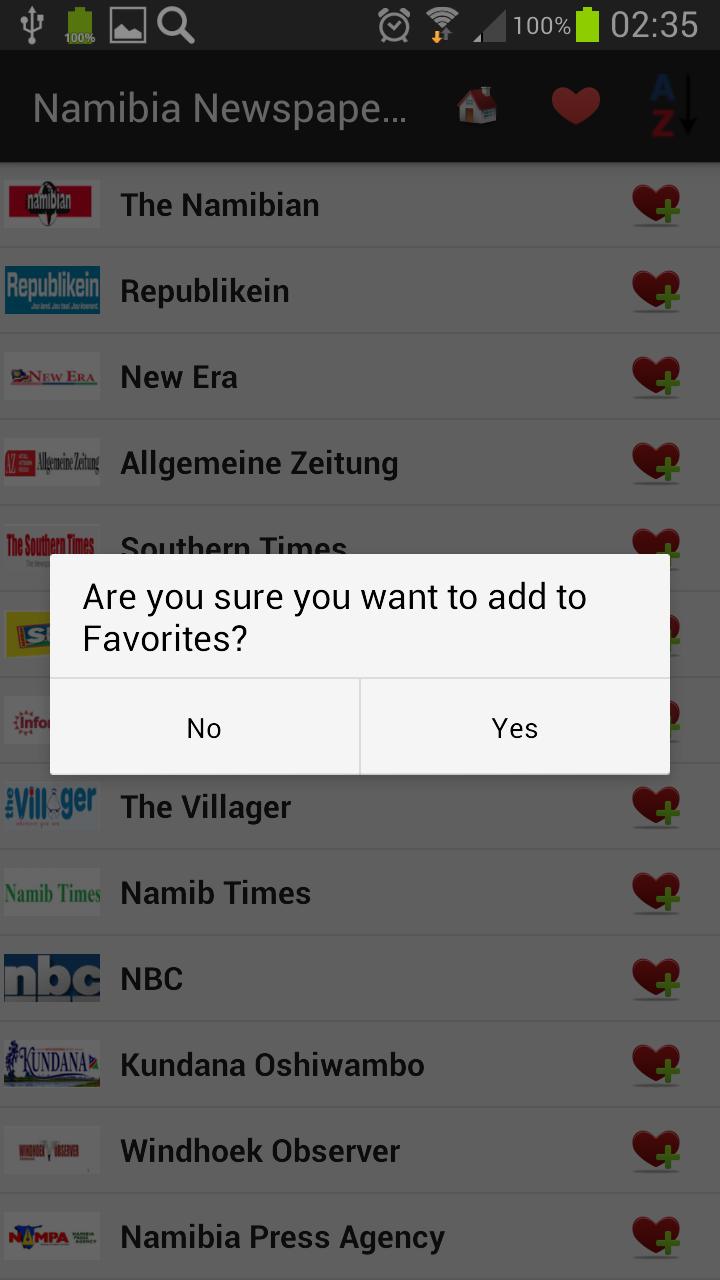Confirm adding to Favorites with Yes
This screenshot has height=1280, width=720.
[x=515, y=727]
